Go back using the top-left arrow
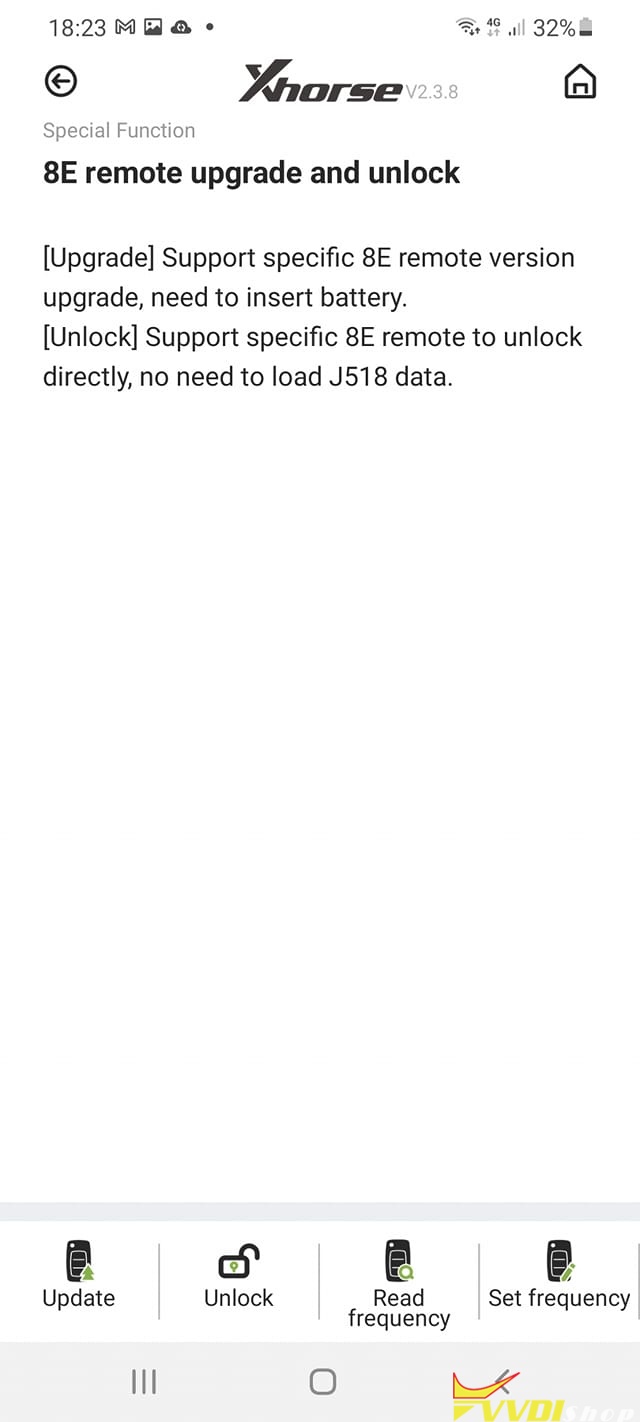The height and width of the screenshot is (1422, 640). tap(61, 82)
